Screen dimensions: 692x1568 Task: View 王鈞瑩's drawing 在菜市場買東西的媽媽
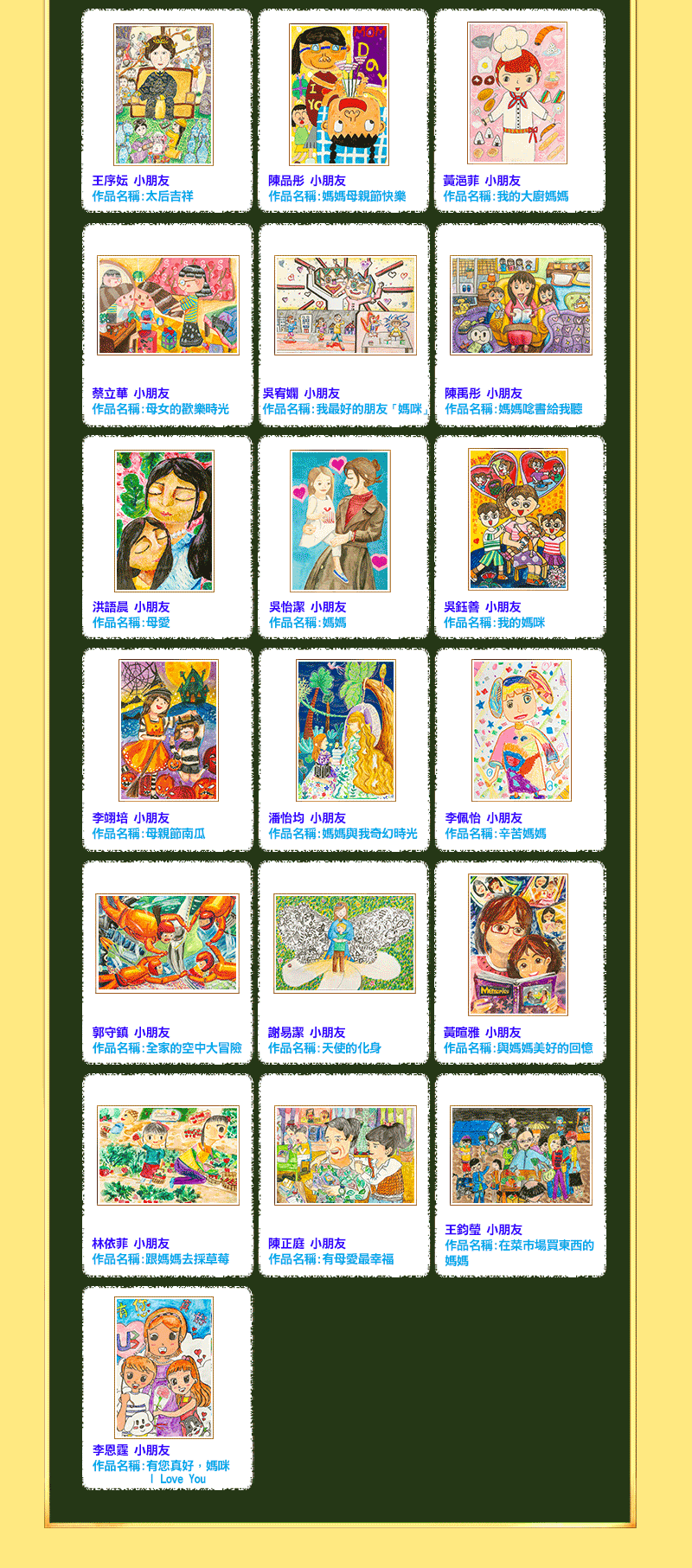[521, 1155]
